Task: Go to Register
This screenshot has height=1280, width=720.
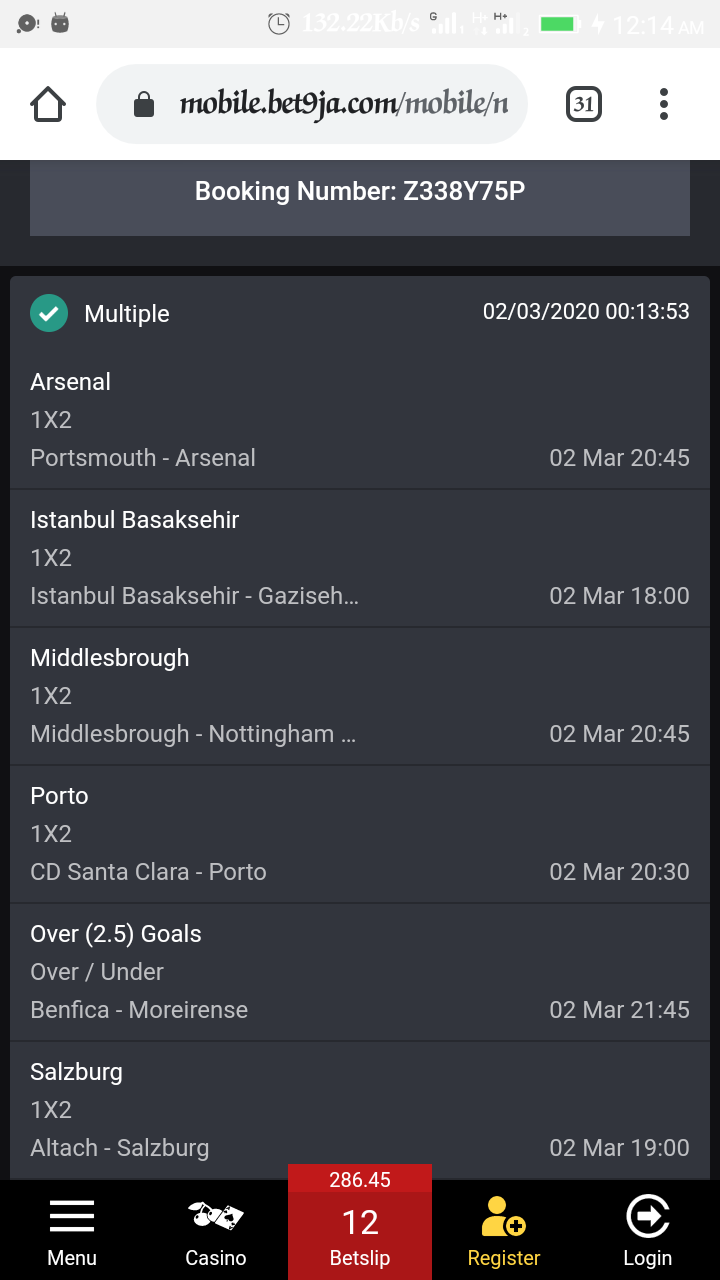Action: (x=504, y=1232)
